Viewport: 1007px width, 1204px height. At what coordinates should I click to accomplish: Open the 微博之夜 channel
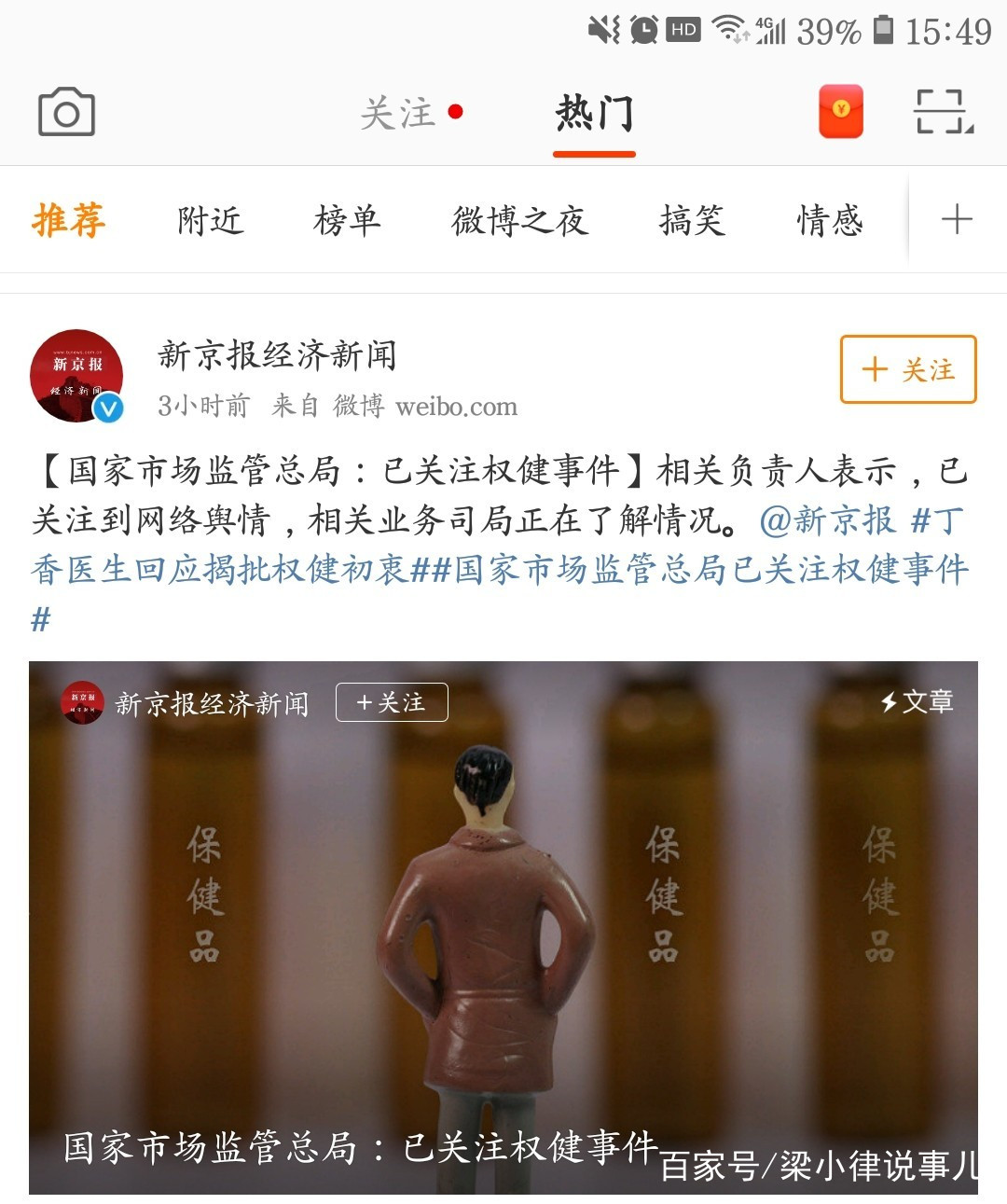pos(518,220)
